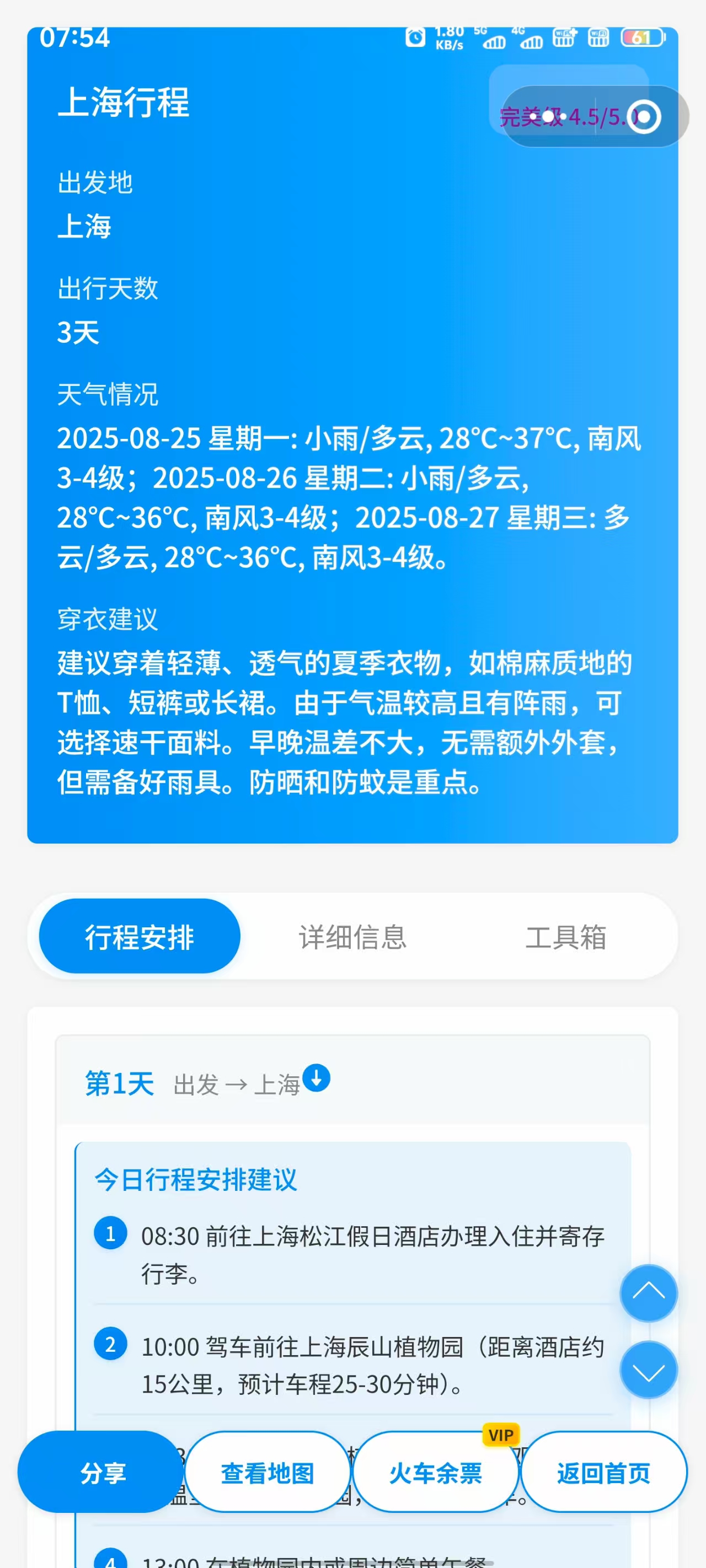Click the upward chevron scroll button
Viewport: 706px width, 1568px height.
648,1292
